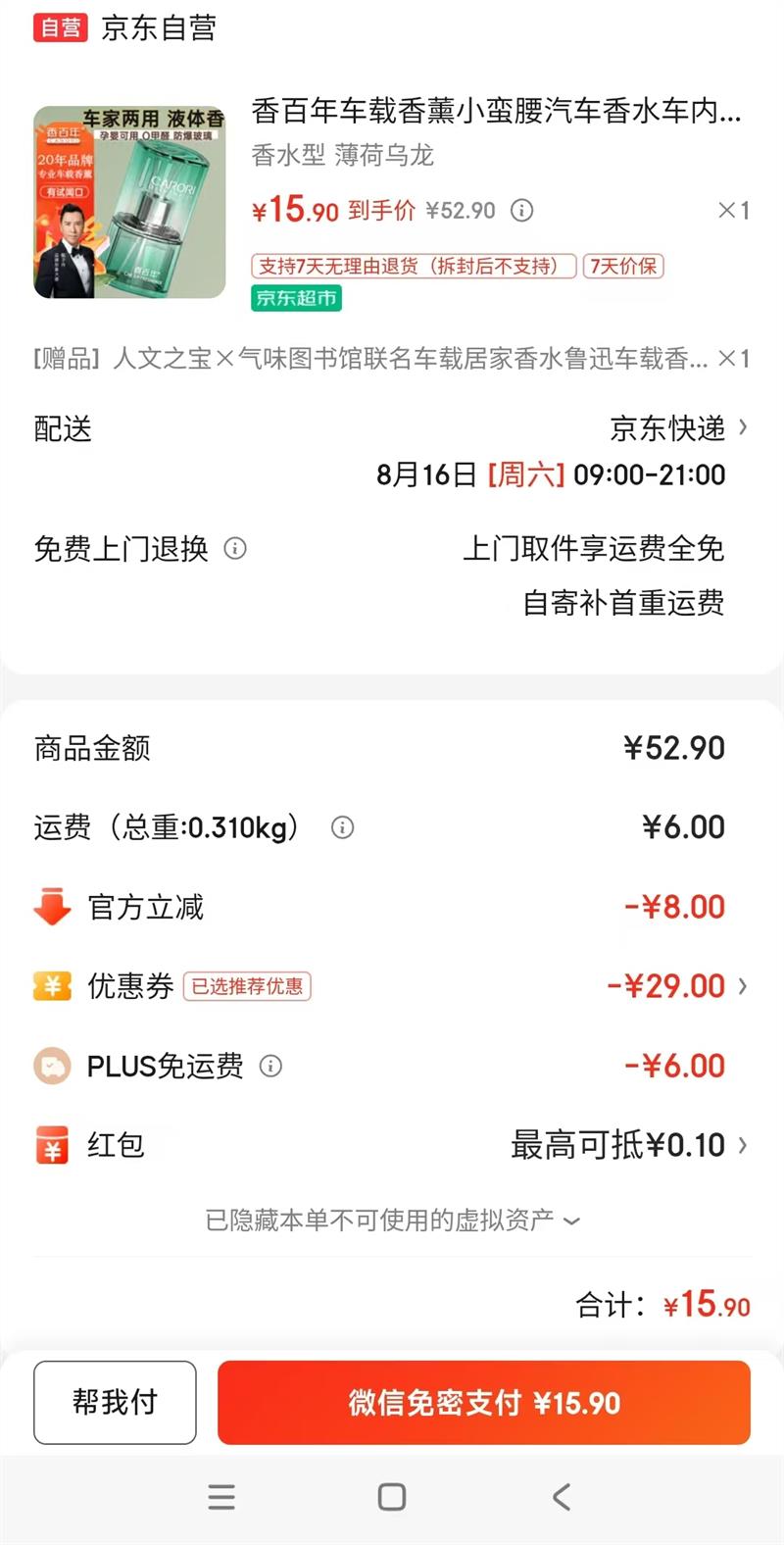784x1545 pixels.
Task: Go back using the system back button
Action: (x=561, y=1497)
